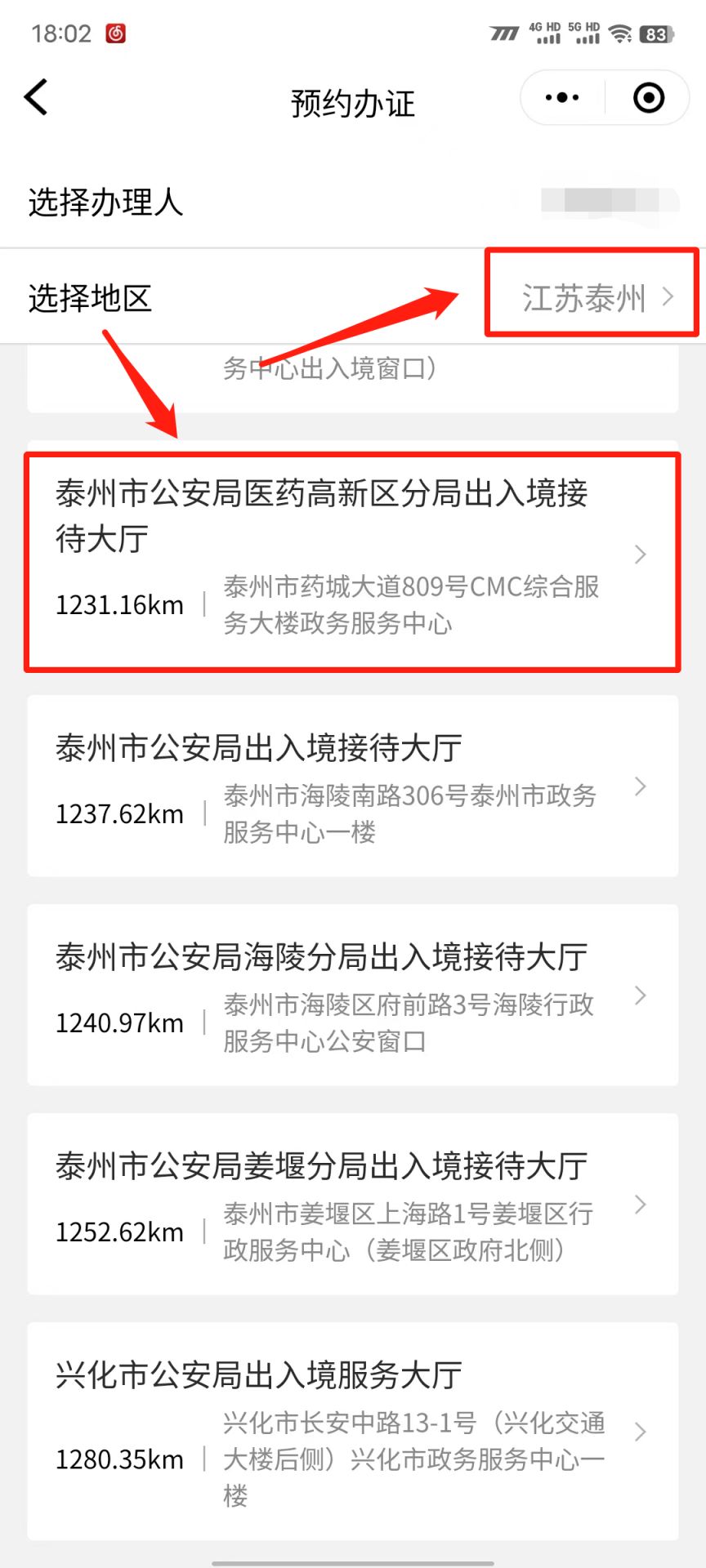Close the mini program with circle button
This screenshot has height=1568, width=706.
pyautogui.click(x=648, y=98)
